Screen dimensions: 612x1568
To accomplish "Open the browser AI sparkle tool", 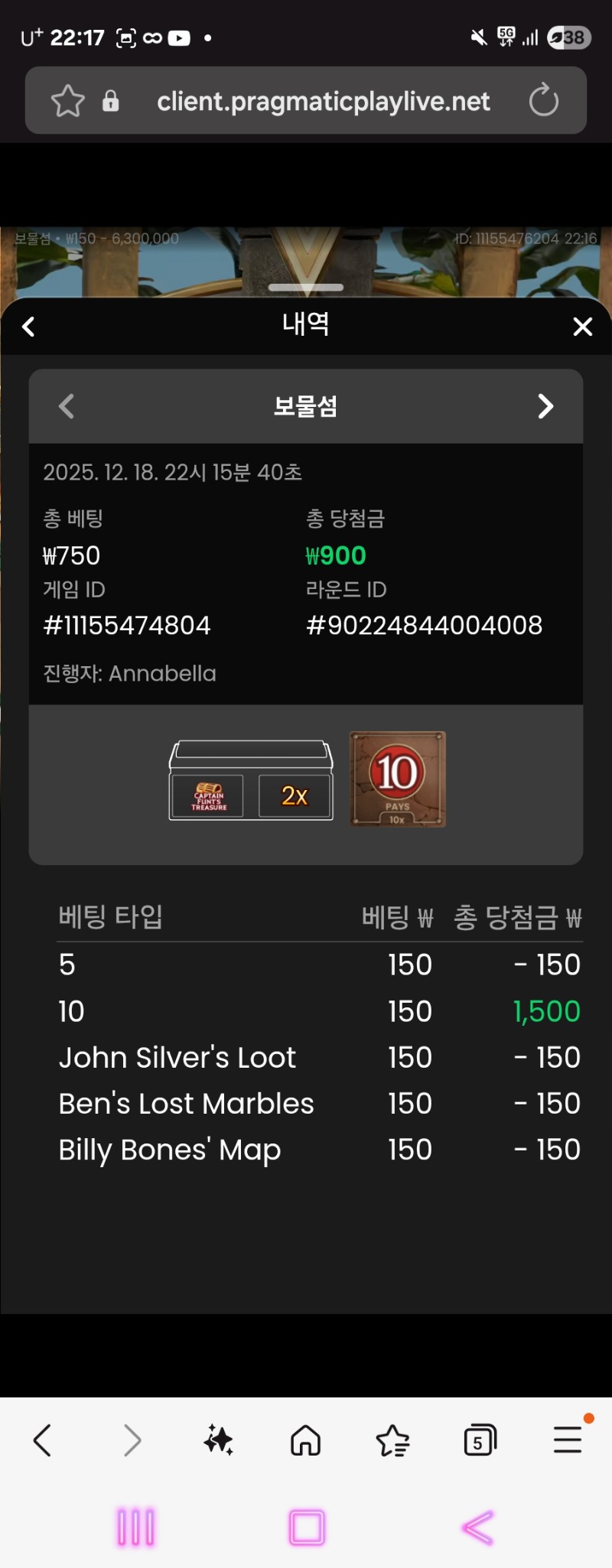I will point(219,1441).
